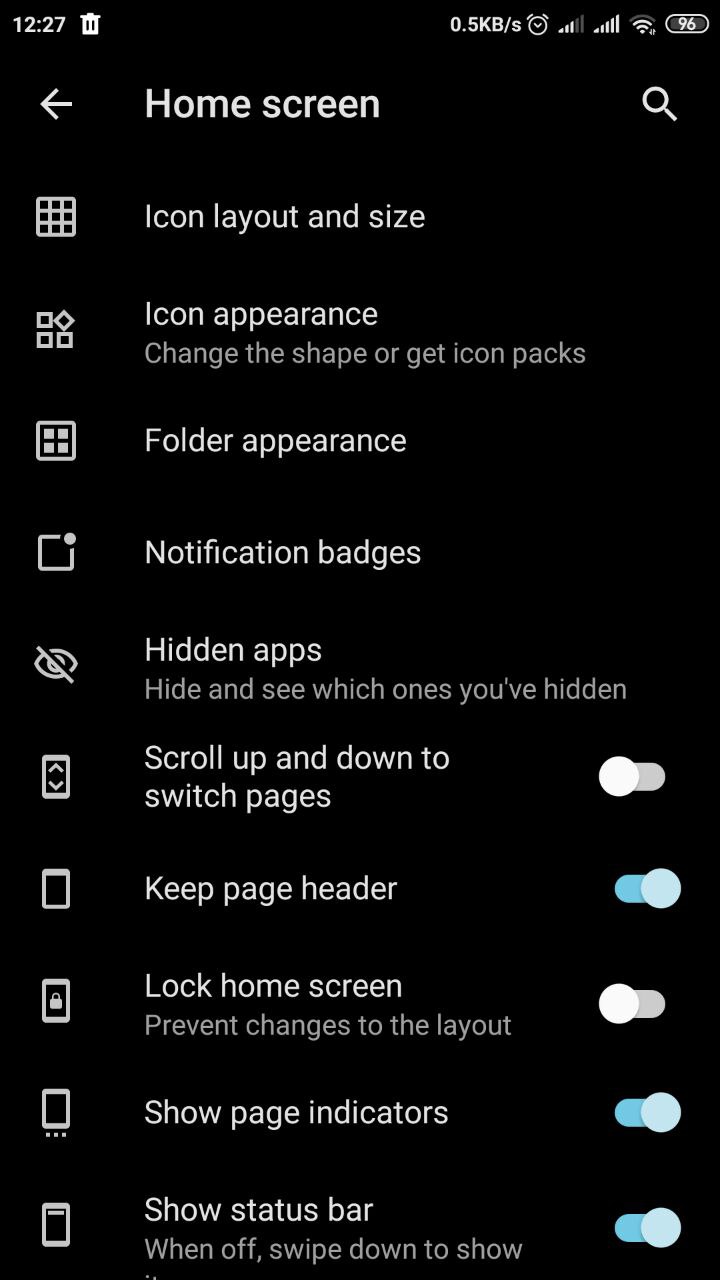Disable Show page indicators

click(x=647, y=1113)
